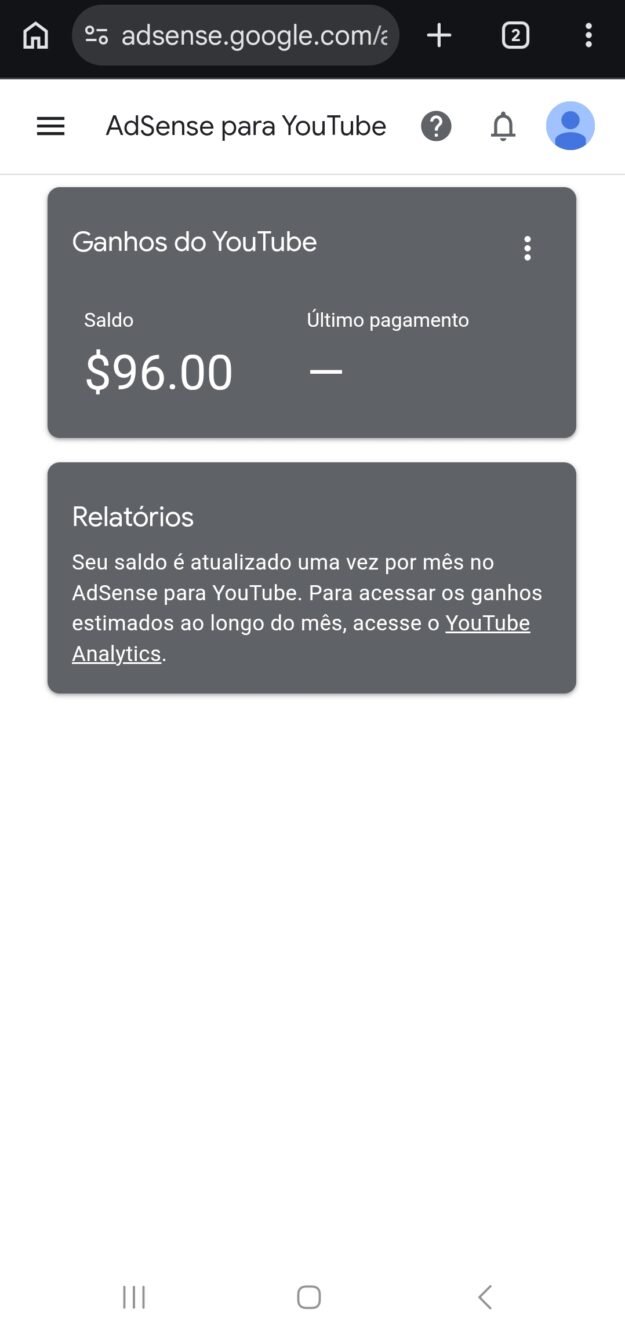The width and height of the screenshot is (625, 1332).
Task: Open the browser overflow menu
Action: [588, 36]
